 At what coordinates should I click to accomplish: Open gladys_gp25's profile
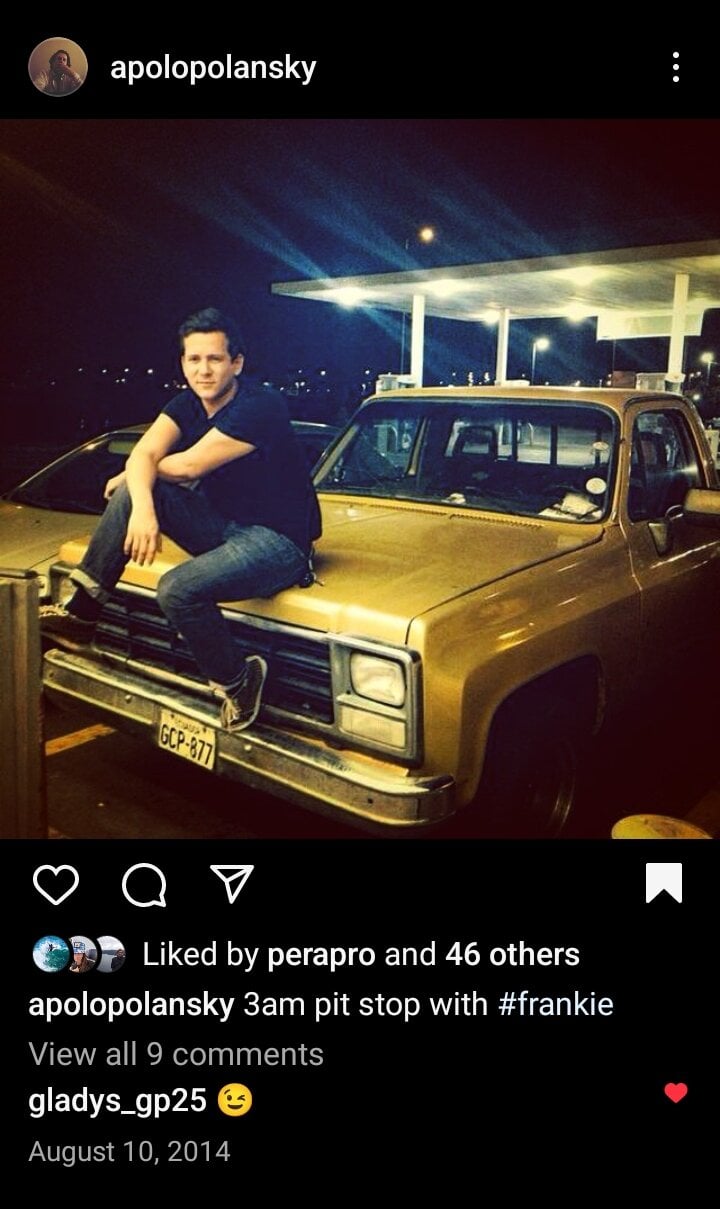coord(117,1101)
